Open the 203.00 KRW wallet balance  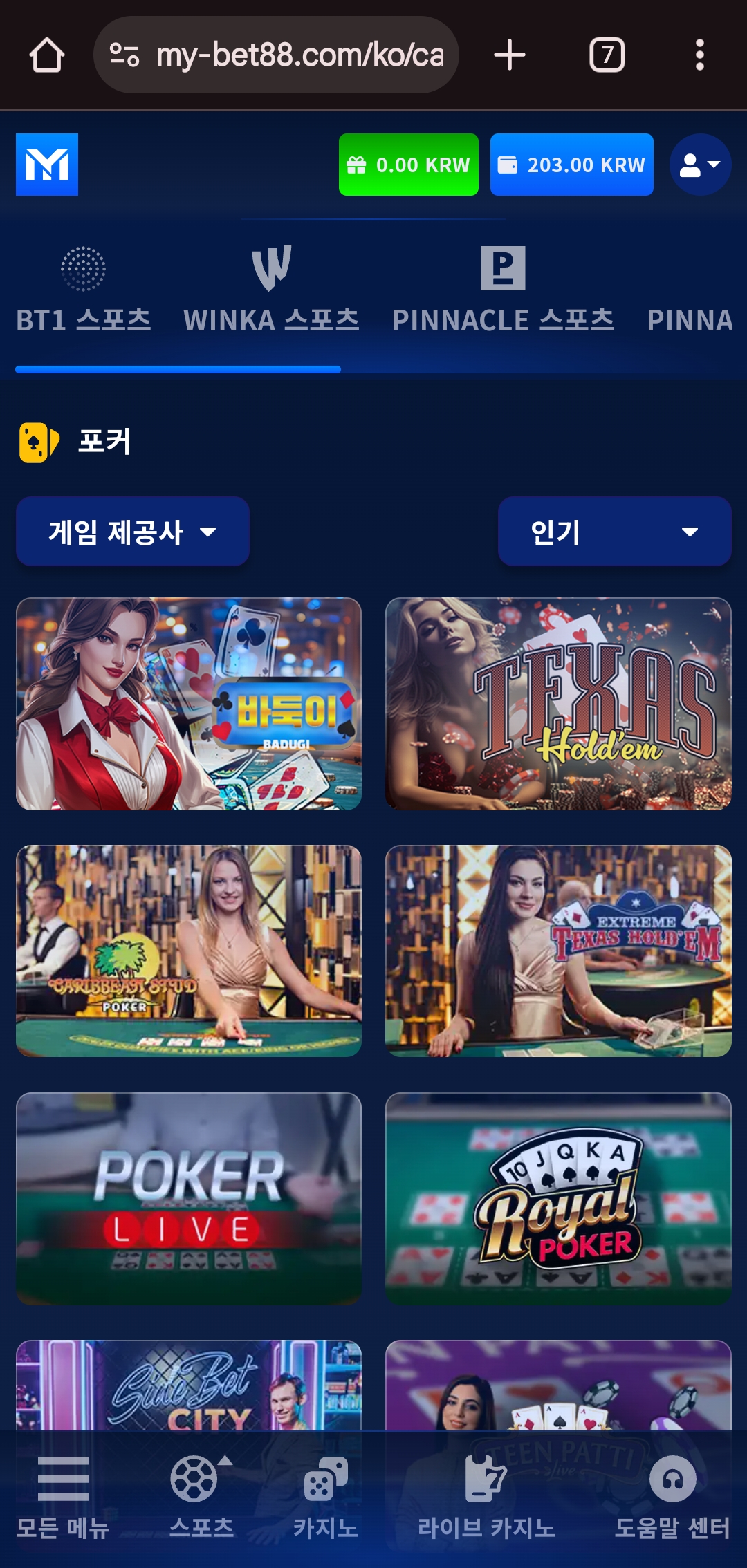571,165
